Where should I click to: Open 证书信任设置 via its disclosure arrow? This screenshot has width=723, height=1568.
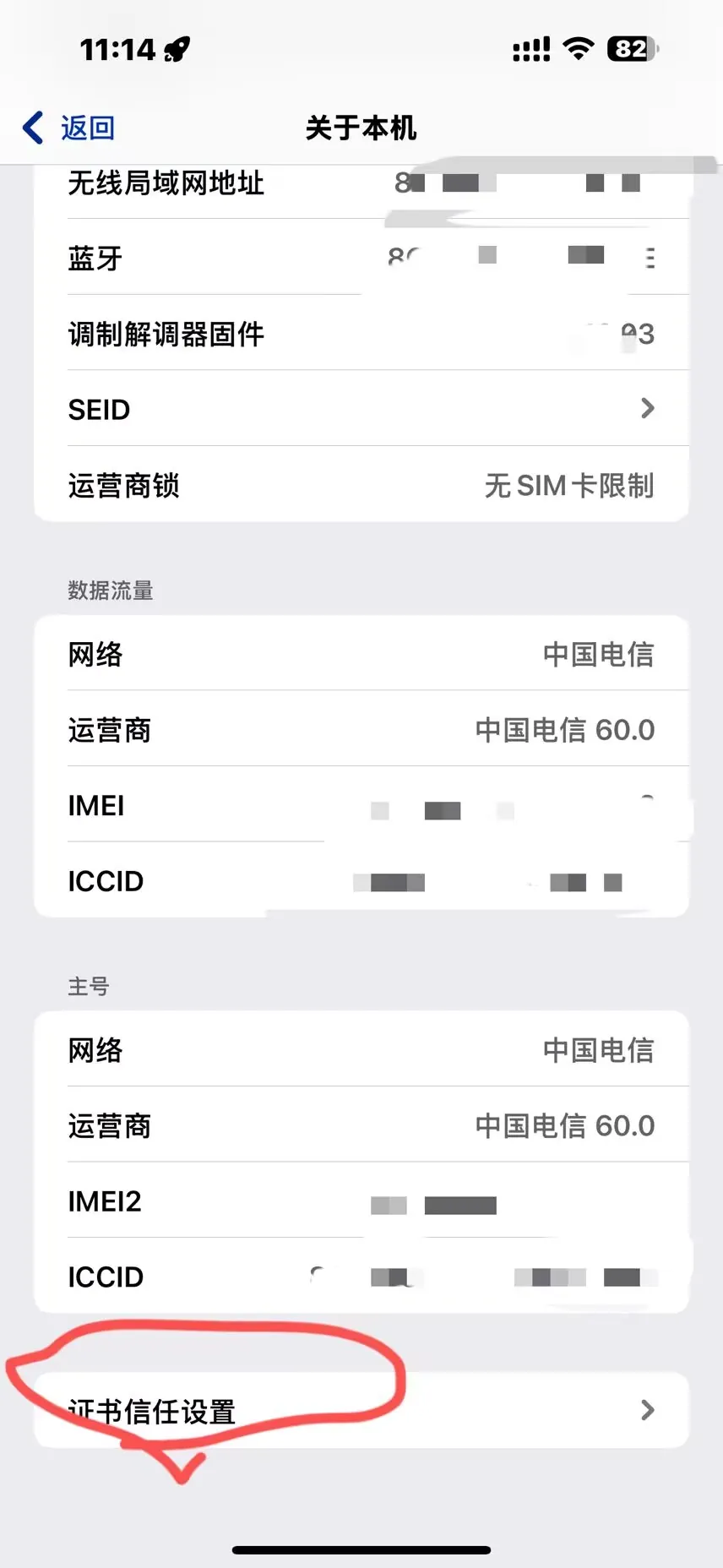[x=648, y=1408]
